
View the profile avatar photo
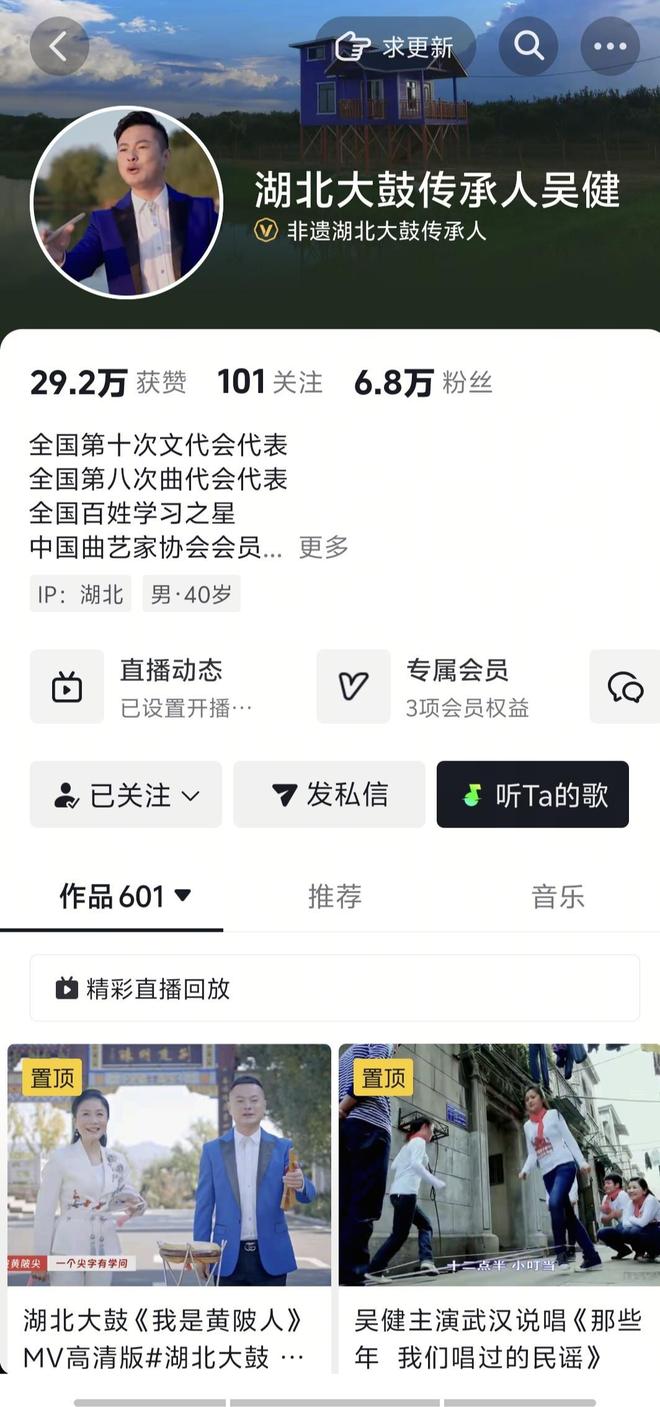(x=127, y=202)
